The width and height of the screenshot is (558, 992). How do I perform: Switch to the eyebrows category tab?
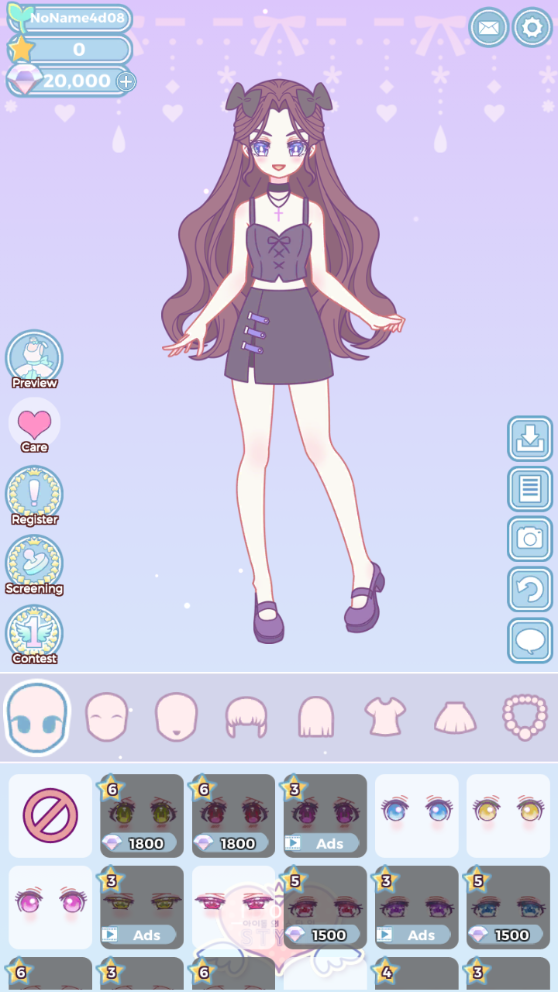pyautogui.click(x=107, y=717)
